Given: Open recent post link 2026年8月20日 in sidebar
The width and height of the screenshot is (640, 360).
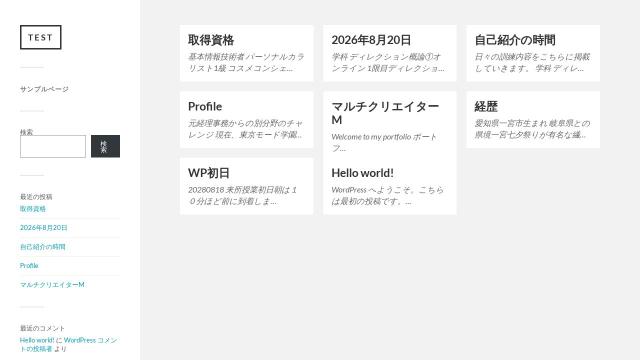Looking at the screenshot, I should click(44, 227).
